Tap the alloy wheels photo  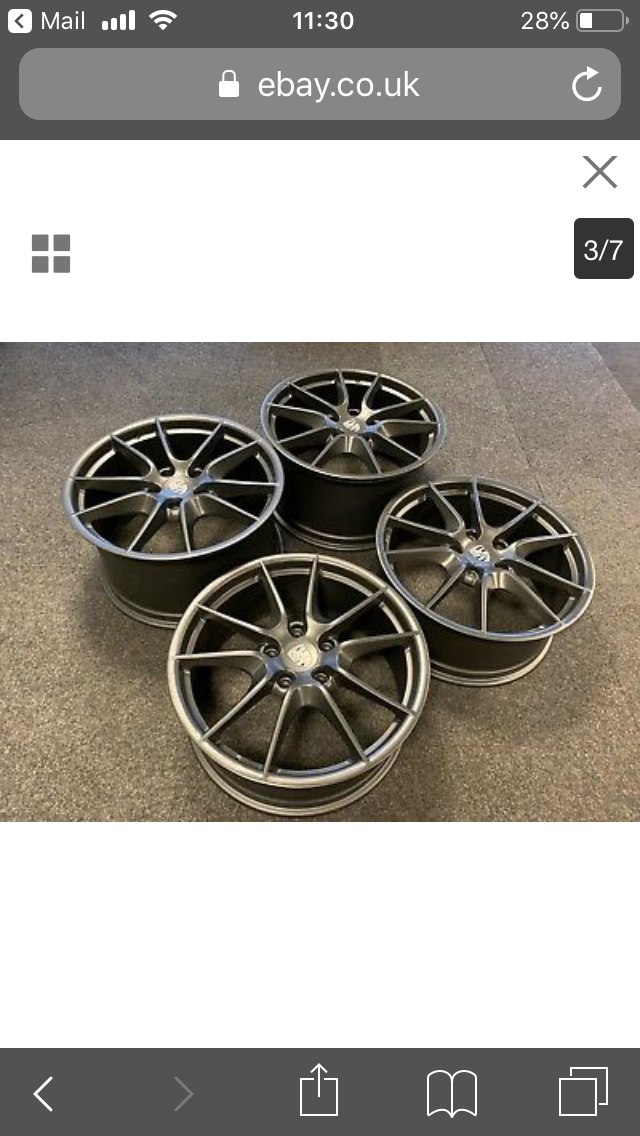(x=320, y=582)
